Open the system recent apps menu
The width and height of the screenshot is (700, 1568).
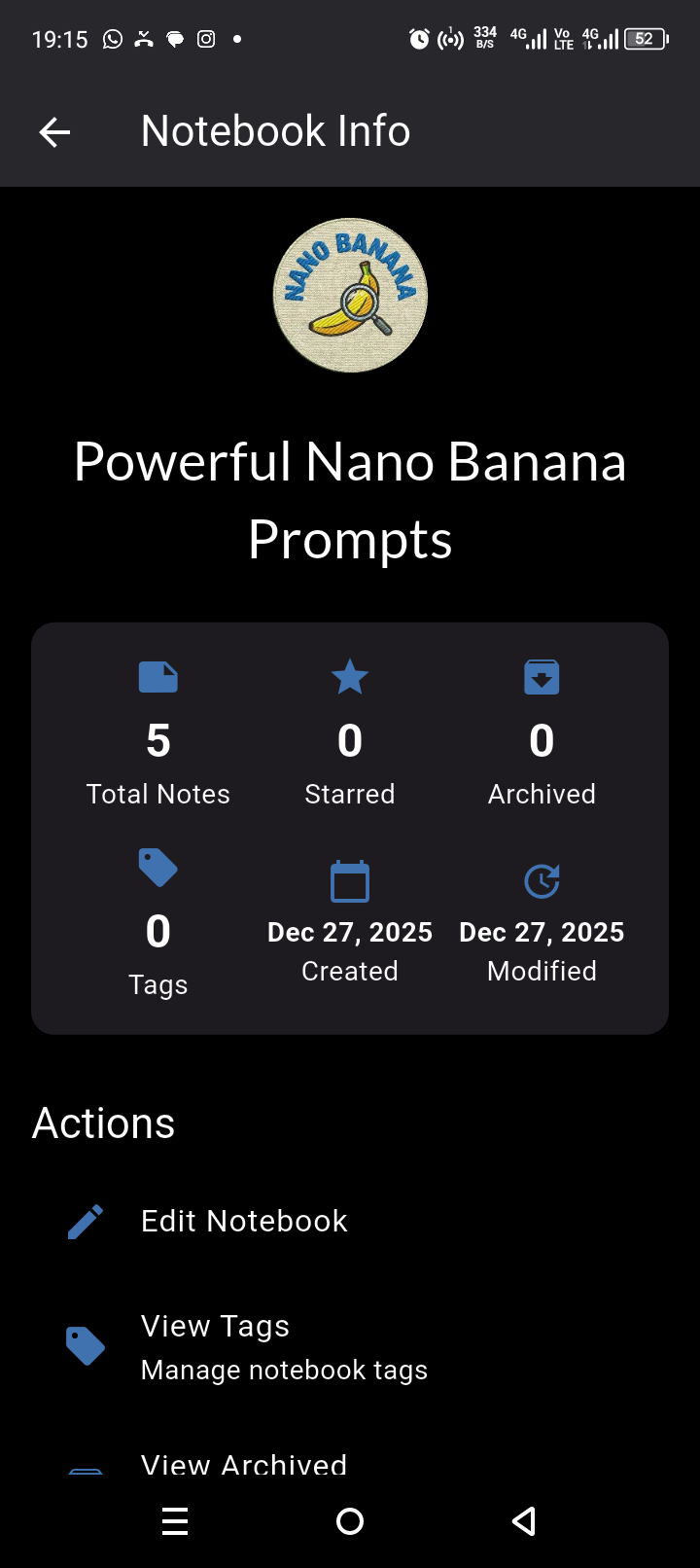pyautogui.click(x=175, y=1521)
